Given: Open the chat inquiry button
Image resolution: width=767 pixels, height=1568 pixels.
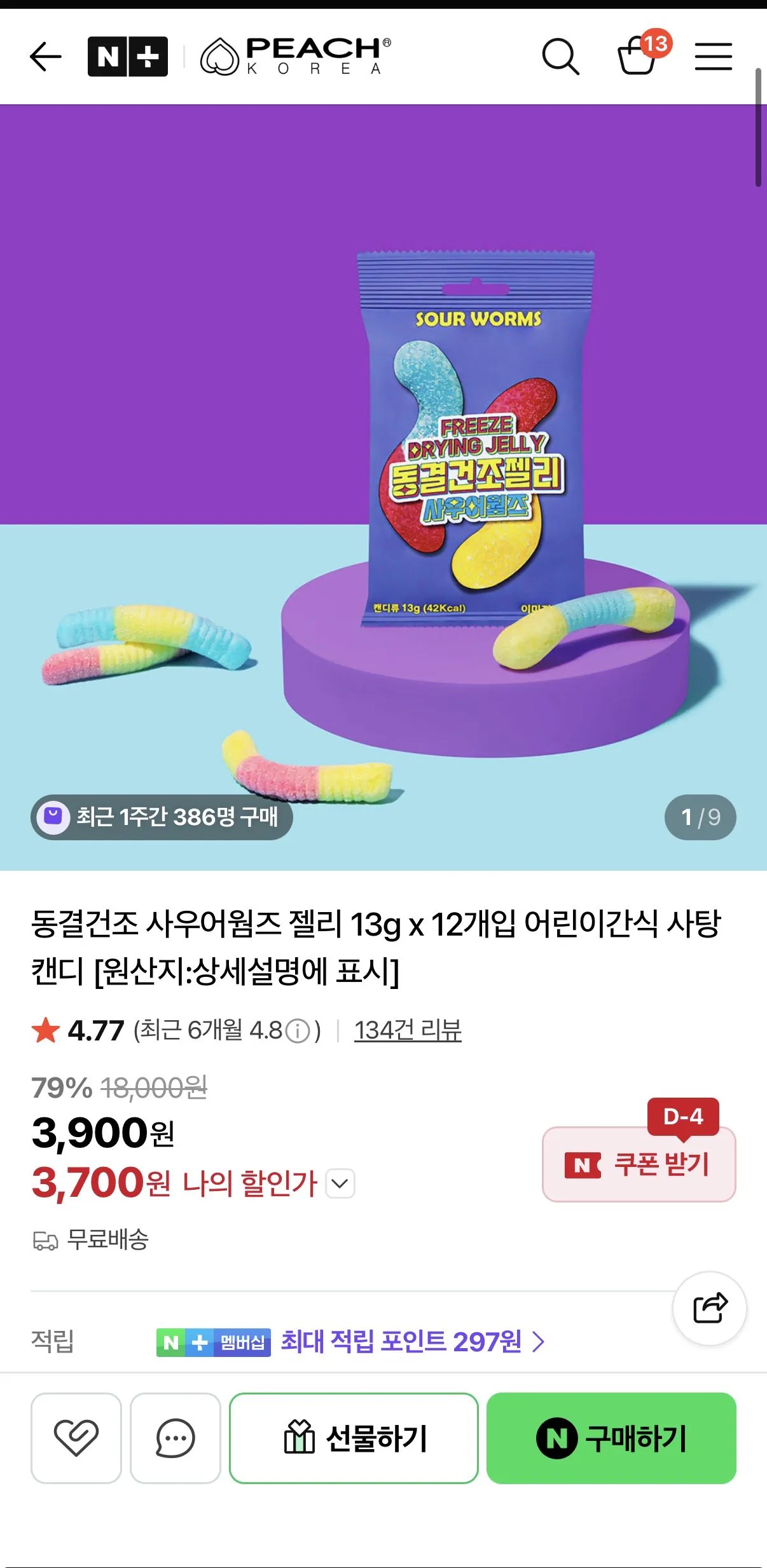Looking at the screenshot, I should click(176, 1438).
